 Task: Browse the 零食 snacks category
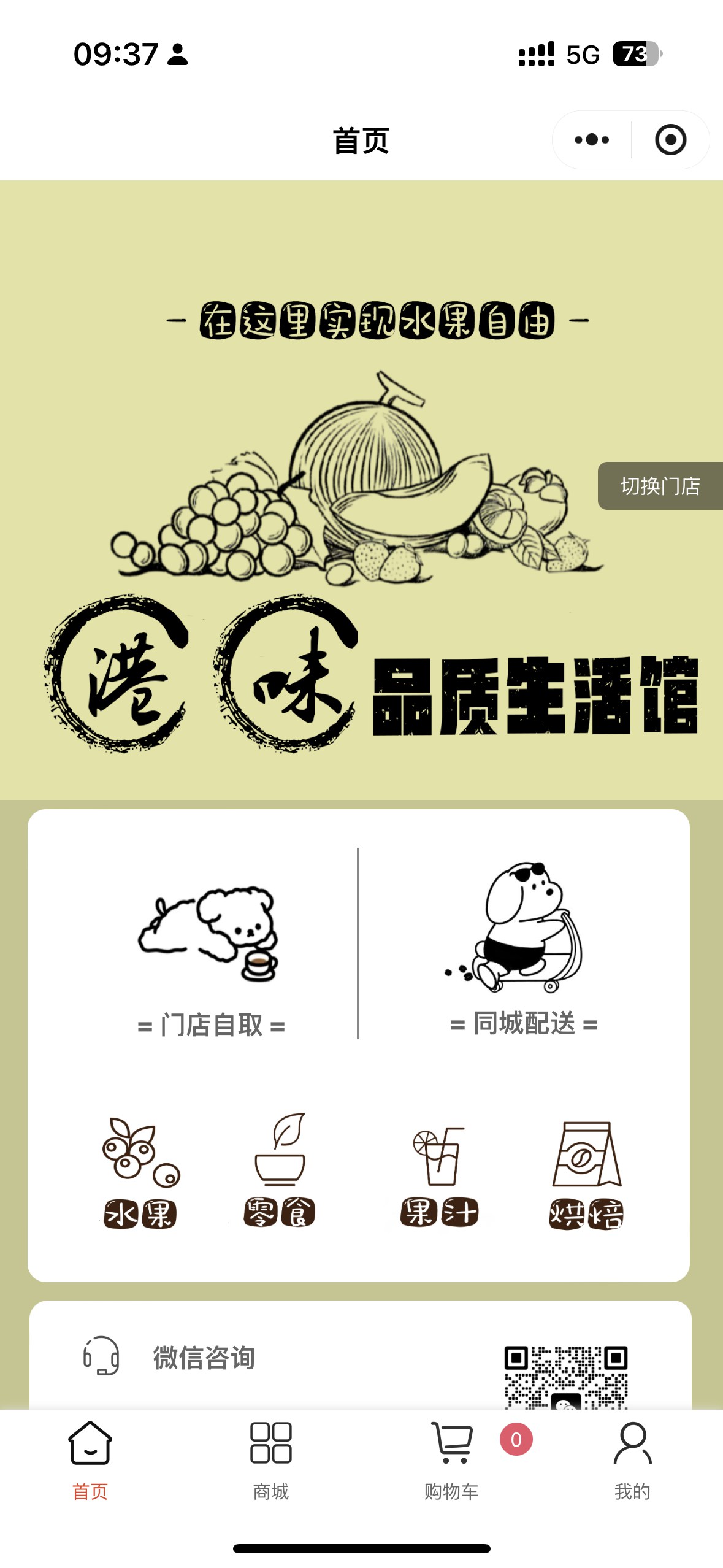click(280, 1170)
